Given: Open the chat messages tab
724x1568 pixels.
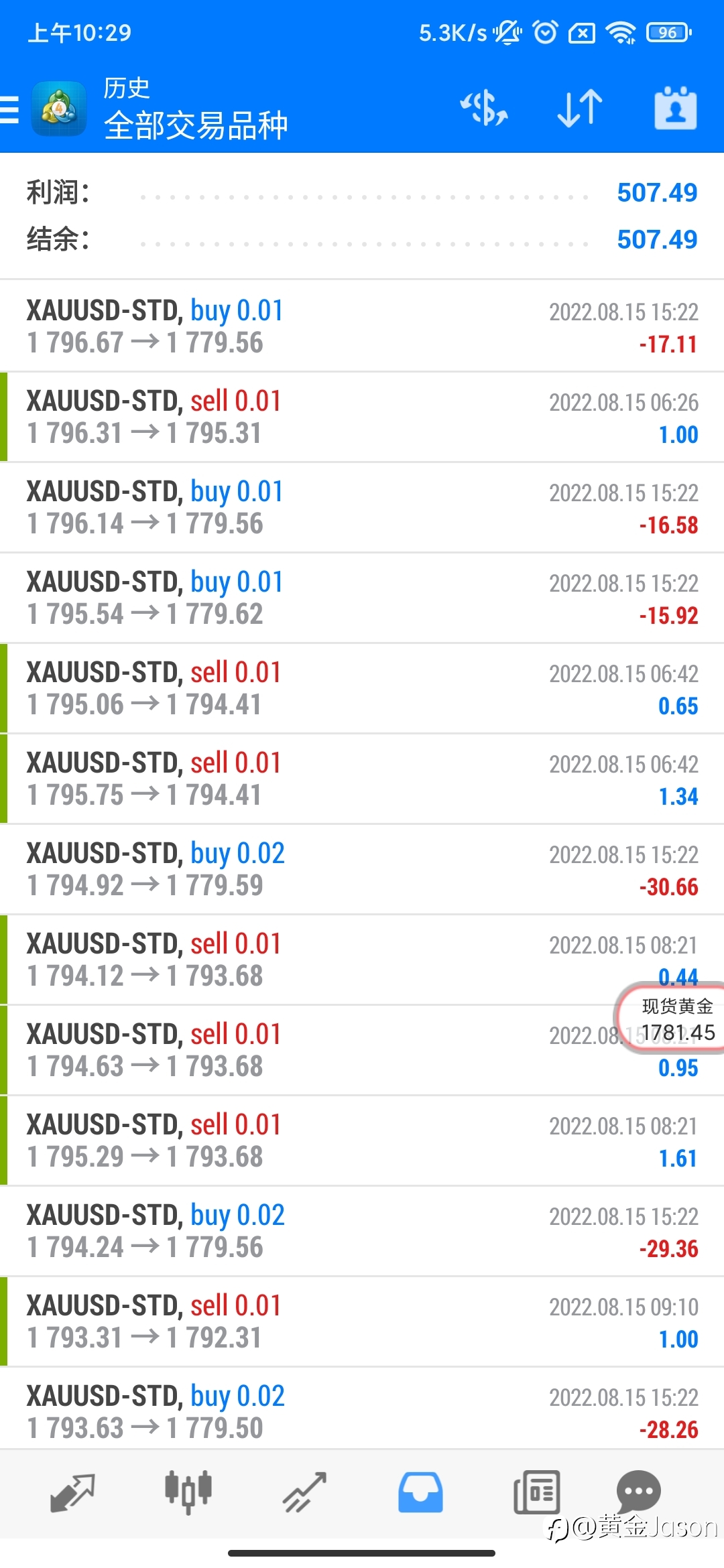Looking at the screenshot, I should point(638,1491).
